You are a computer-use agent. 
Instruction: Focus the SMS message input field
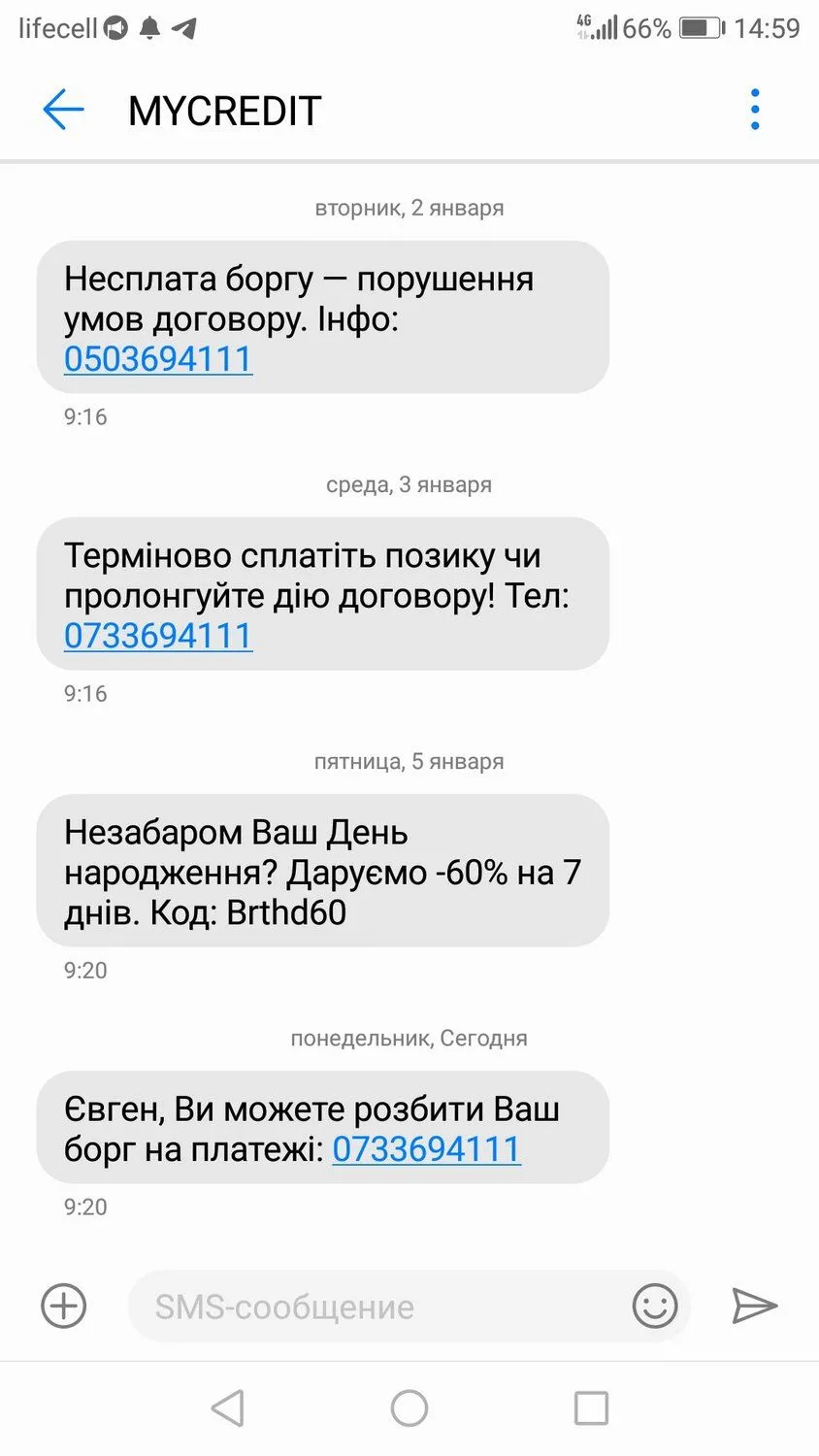[378, 1307]
